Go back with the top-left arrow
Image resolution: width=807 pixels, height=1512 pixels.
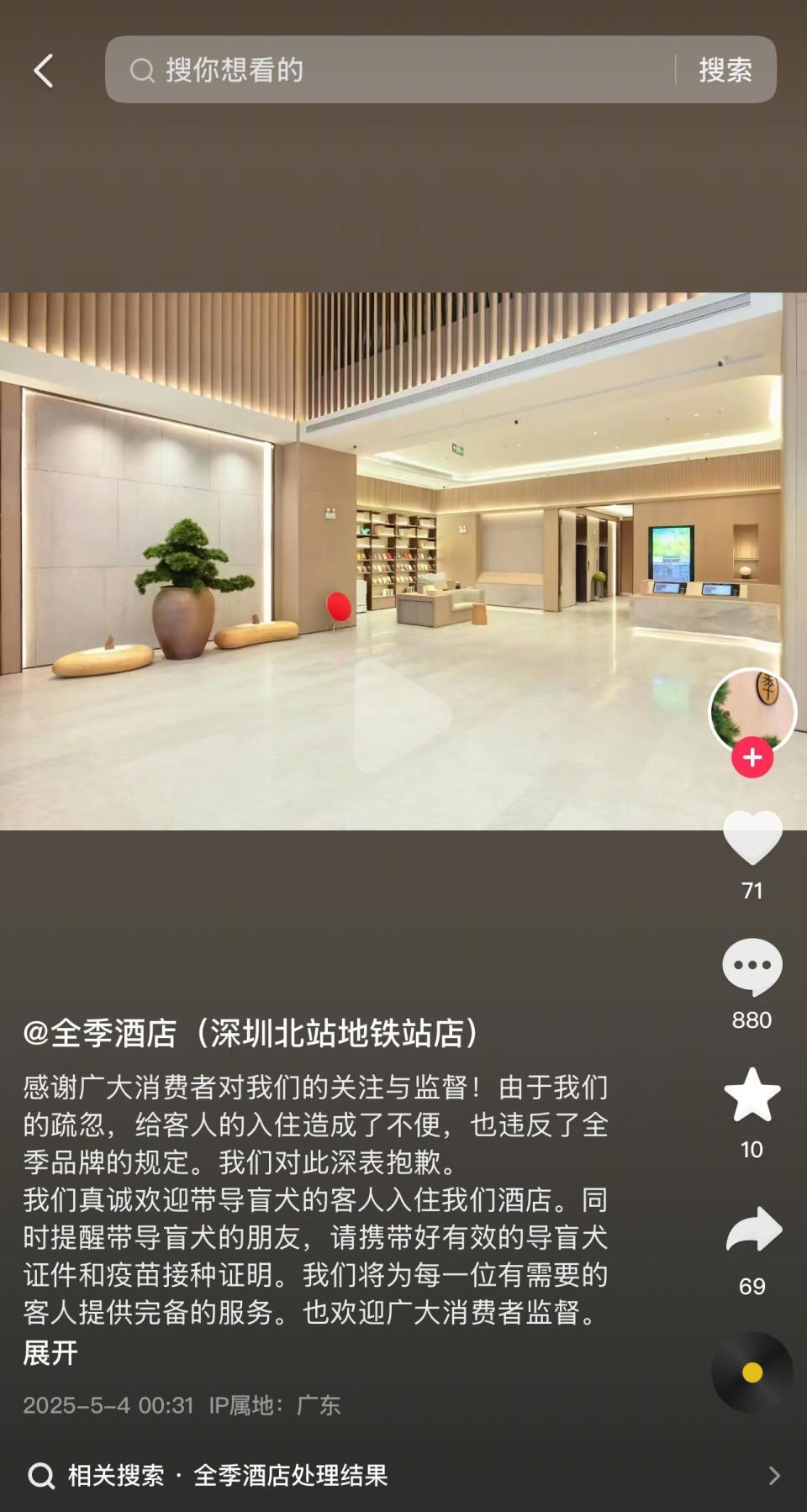click(44, 71)
